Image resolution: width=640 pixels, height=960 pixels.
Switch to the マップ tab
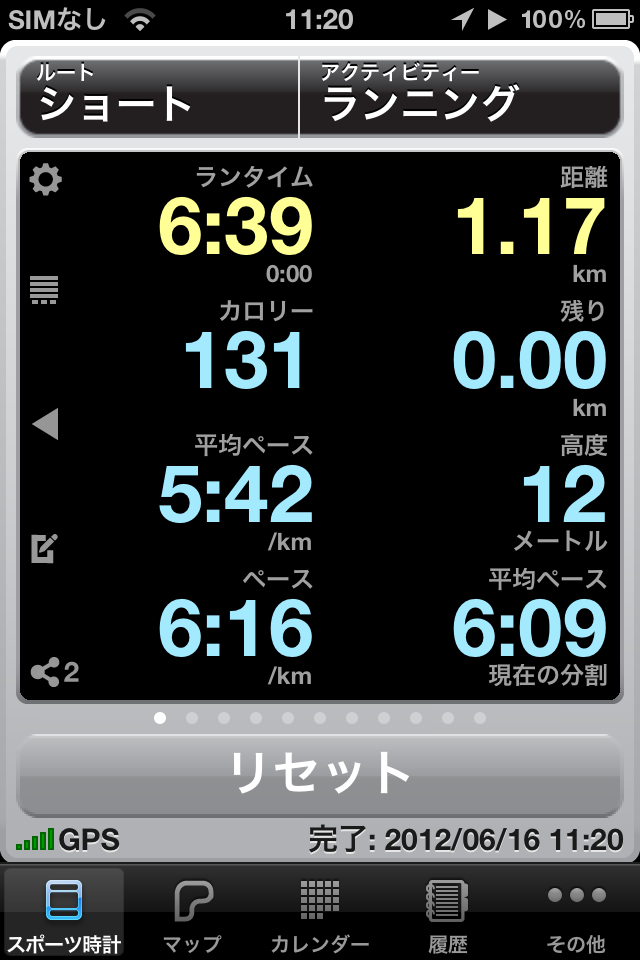point(192,914)
